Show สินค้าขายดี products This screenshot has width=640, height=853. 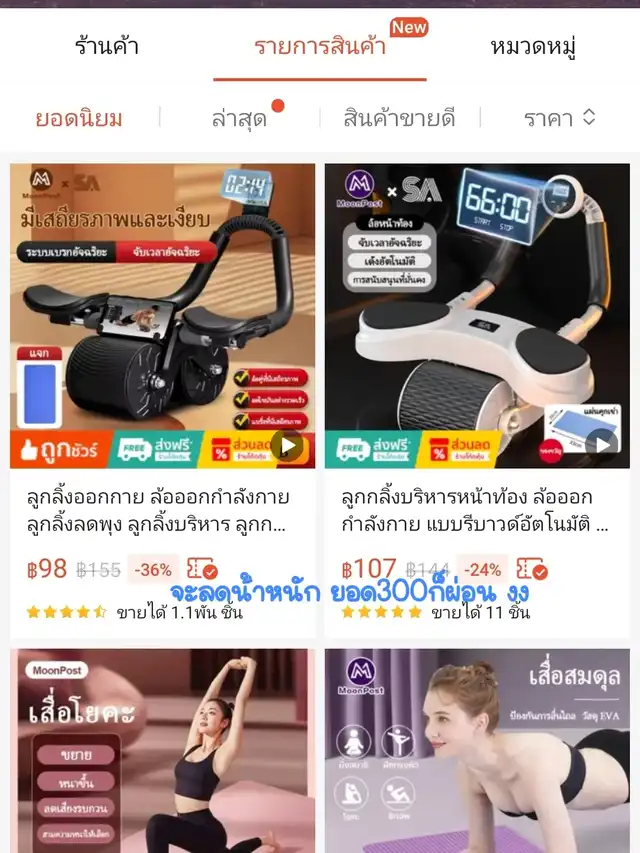(x=399, y=118)
